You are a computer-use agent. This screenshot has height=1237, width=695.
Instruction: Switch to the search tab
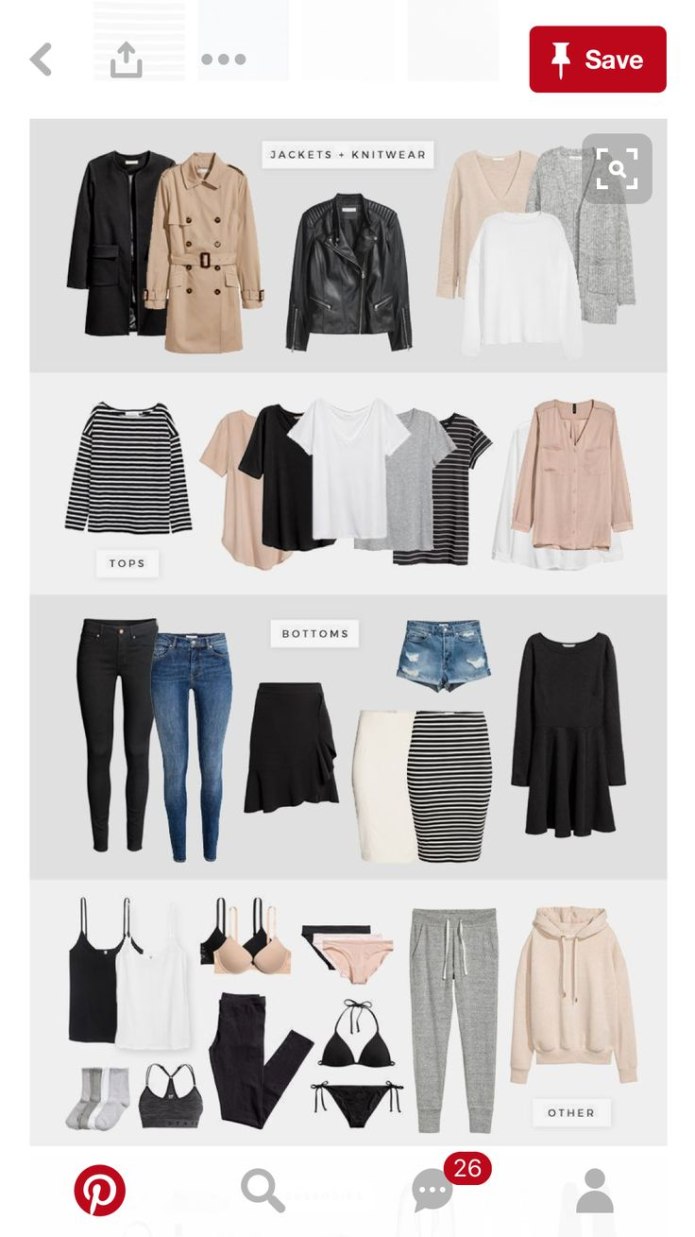pos(263,1190)
